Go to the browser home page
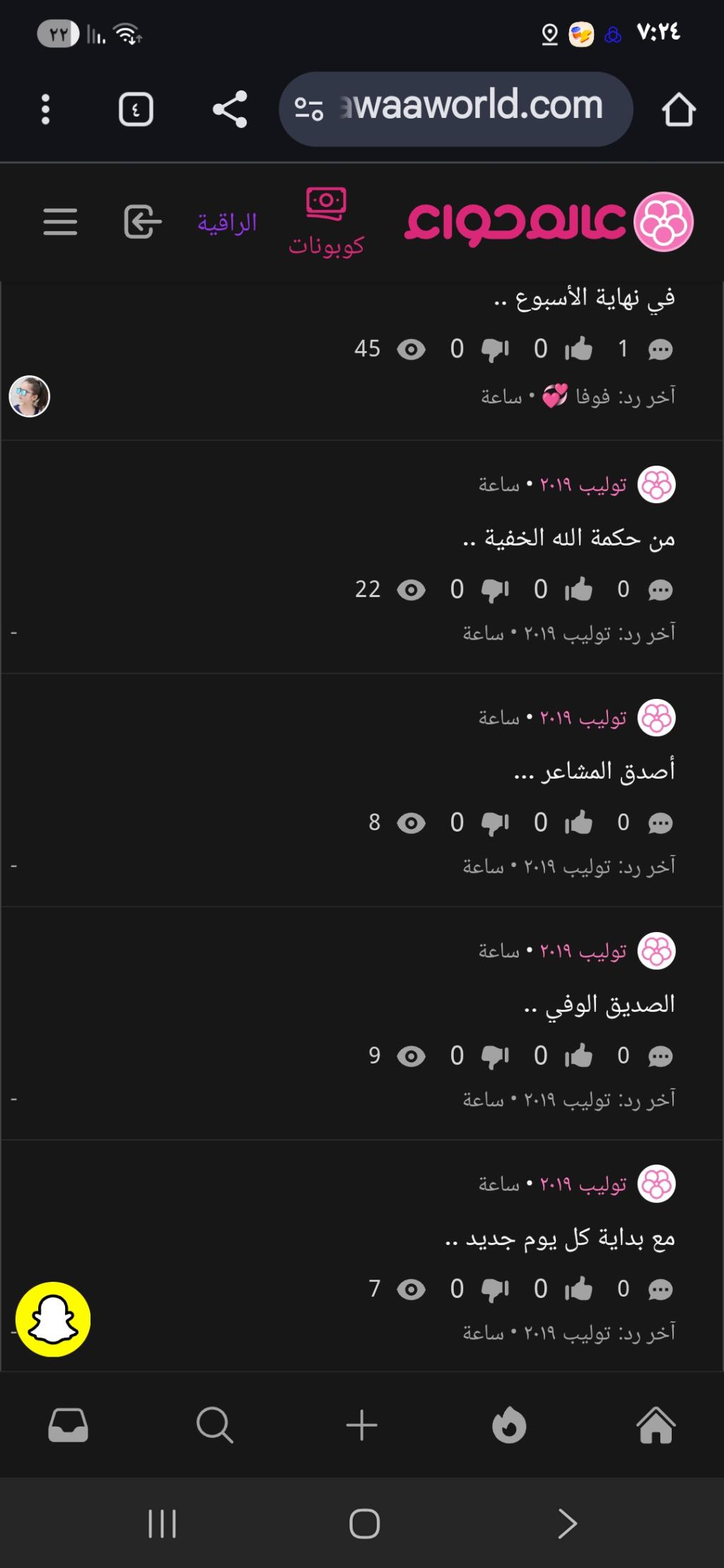 [x=678, y=110]
